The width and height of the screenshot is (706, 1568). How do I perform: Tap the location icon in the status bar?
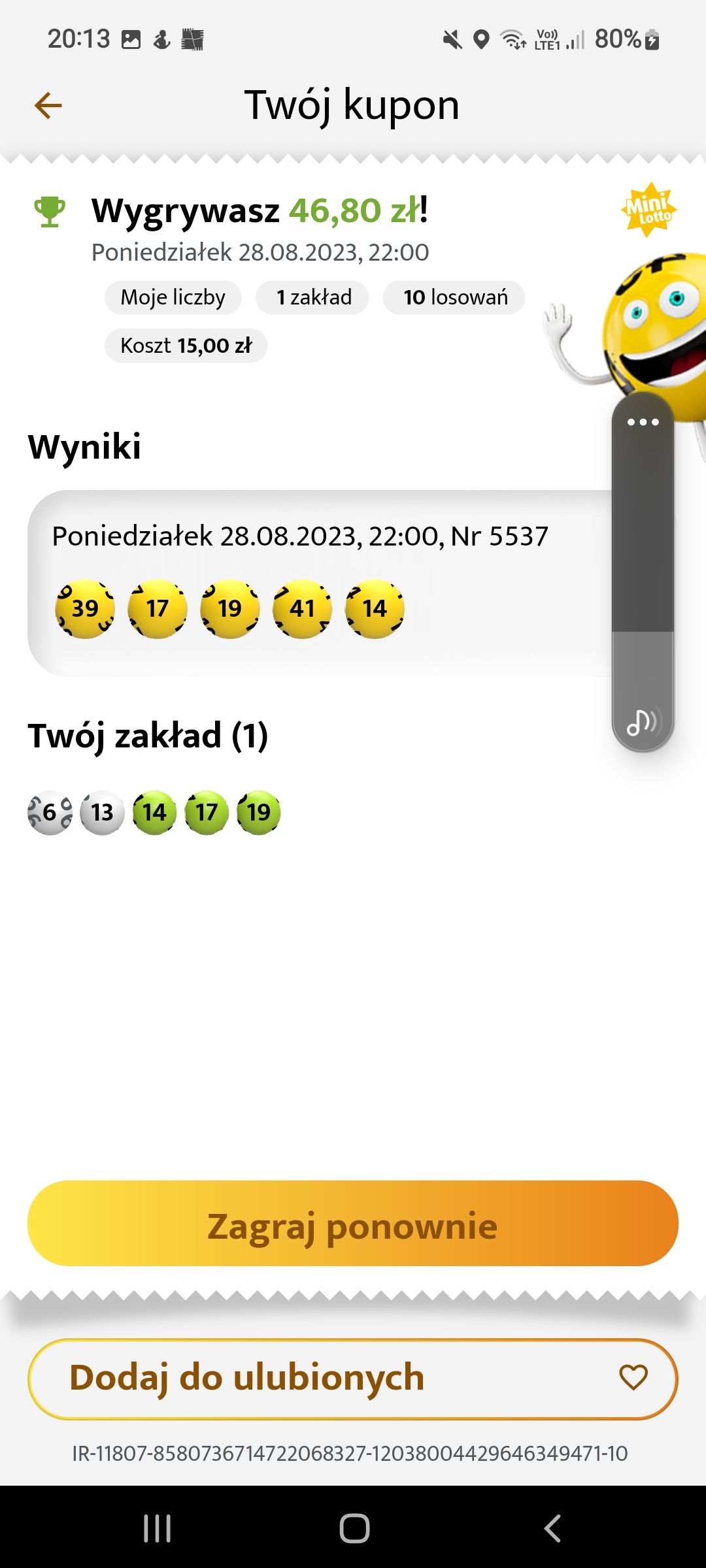480,39
